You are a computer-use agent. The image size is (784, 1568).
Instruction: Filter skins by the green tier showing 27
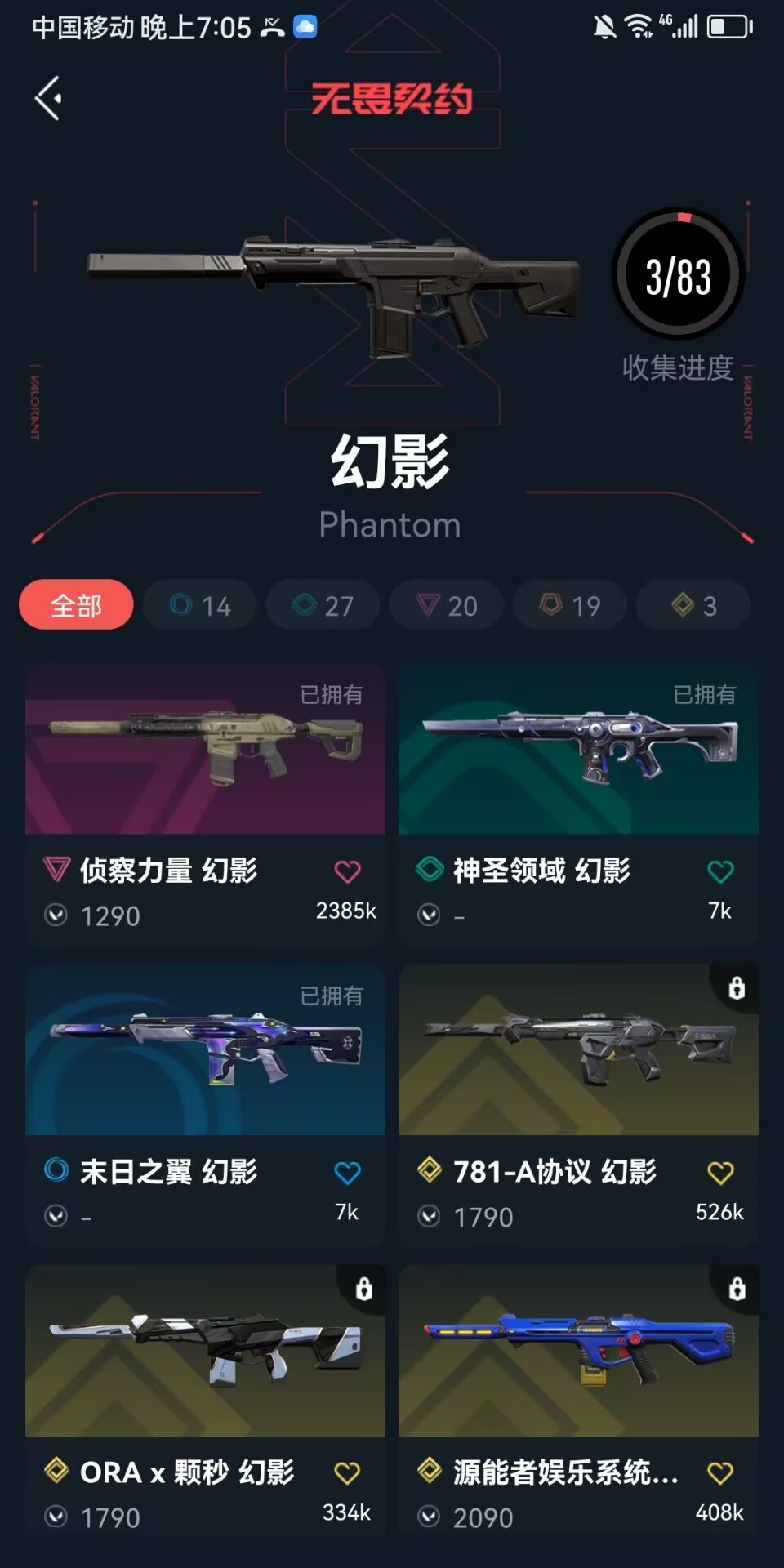323,605
